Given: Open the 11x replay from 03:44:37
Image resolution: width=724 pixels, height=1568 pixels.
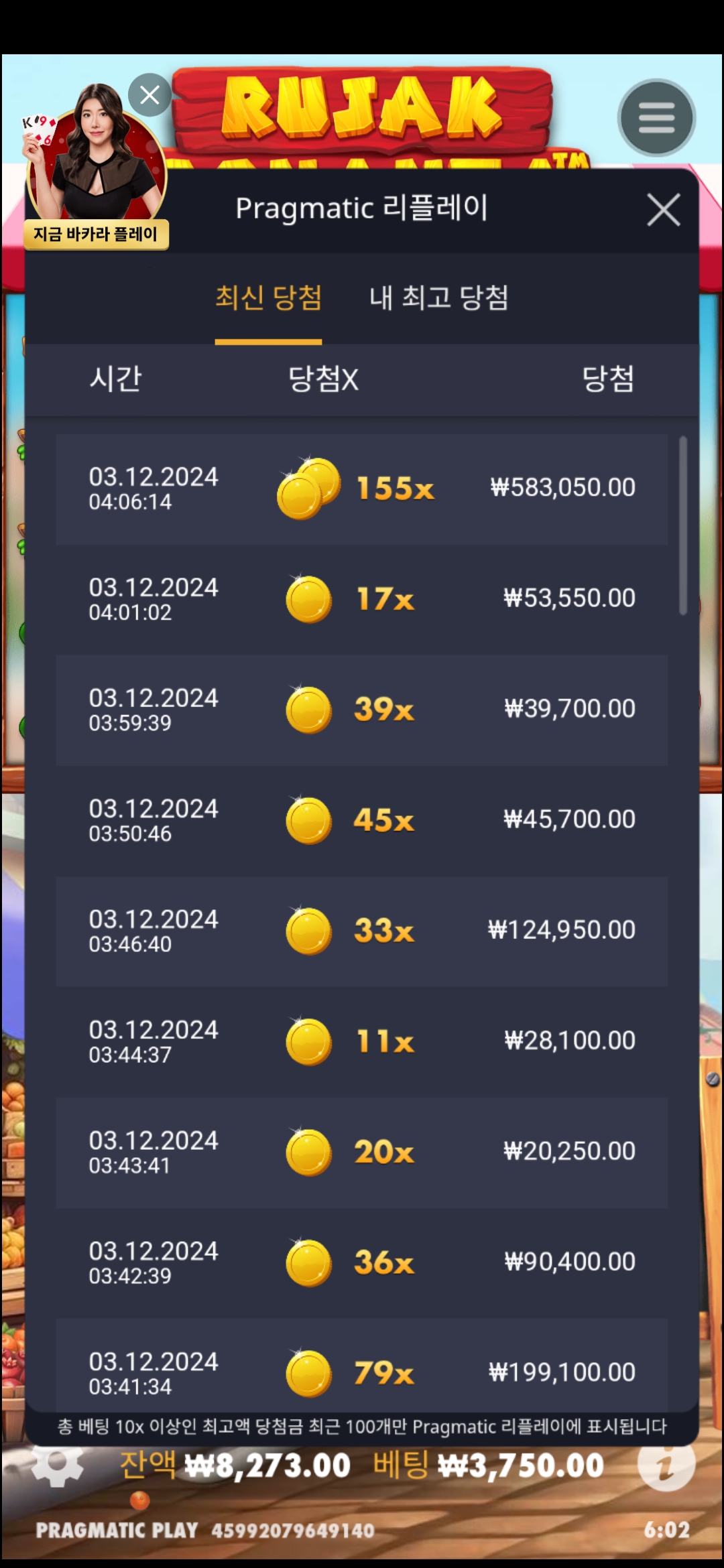Looking at the screenshot, I should pyautogui.click(x=362, y=1041).
